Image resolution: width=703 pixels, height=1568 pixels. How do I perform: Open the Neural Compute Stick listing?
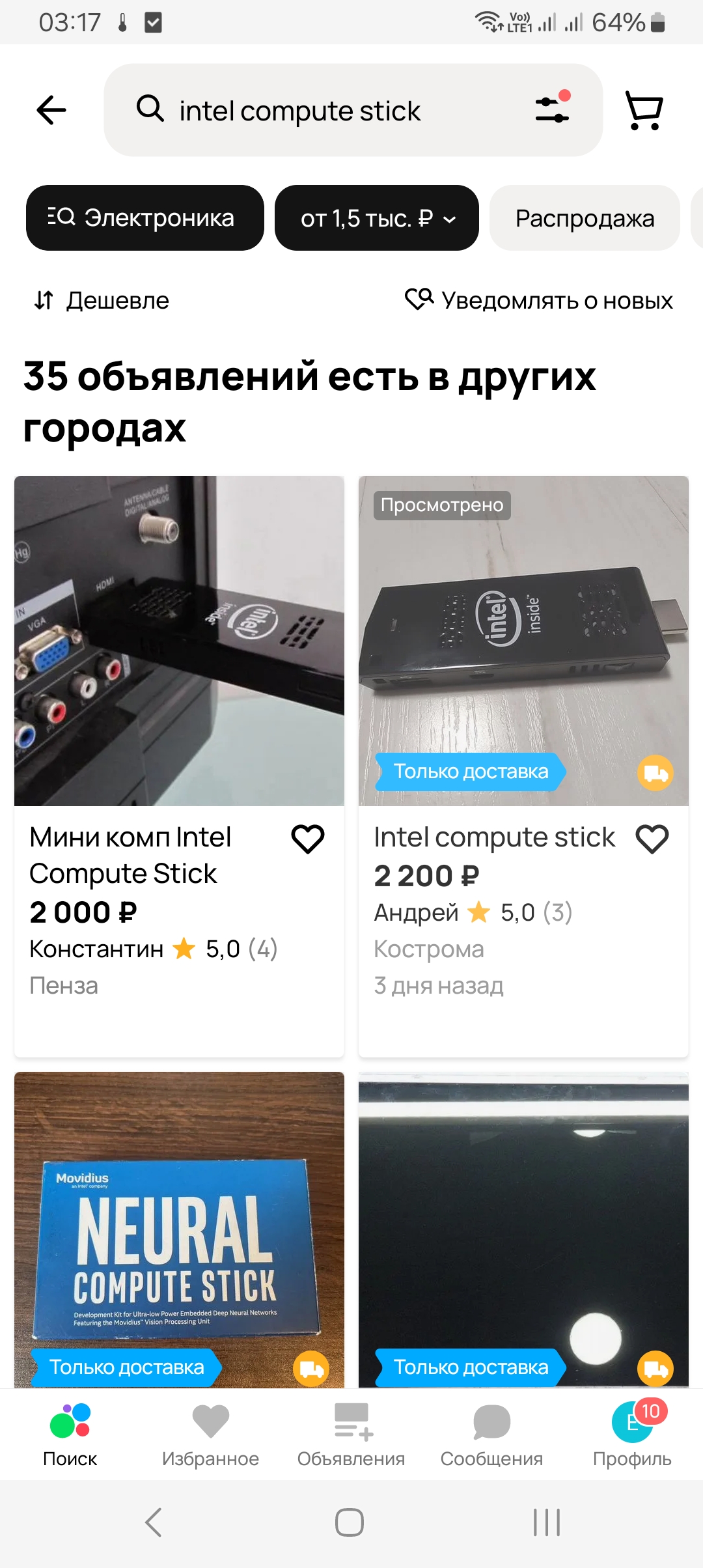coord(179,1231)
